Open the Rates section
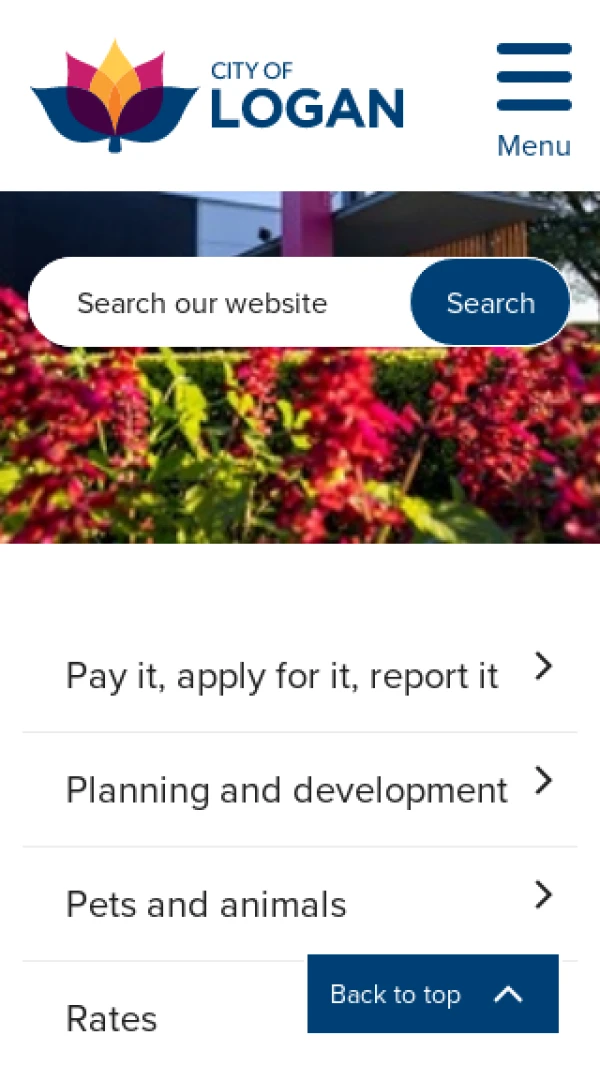This screenshot has height=1065, width=600. (112, 1019)
